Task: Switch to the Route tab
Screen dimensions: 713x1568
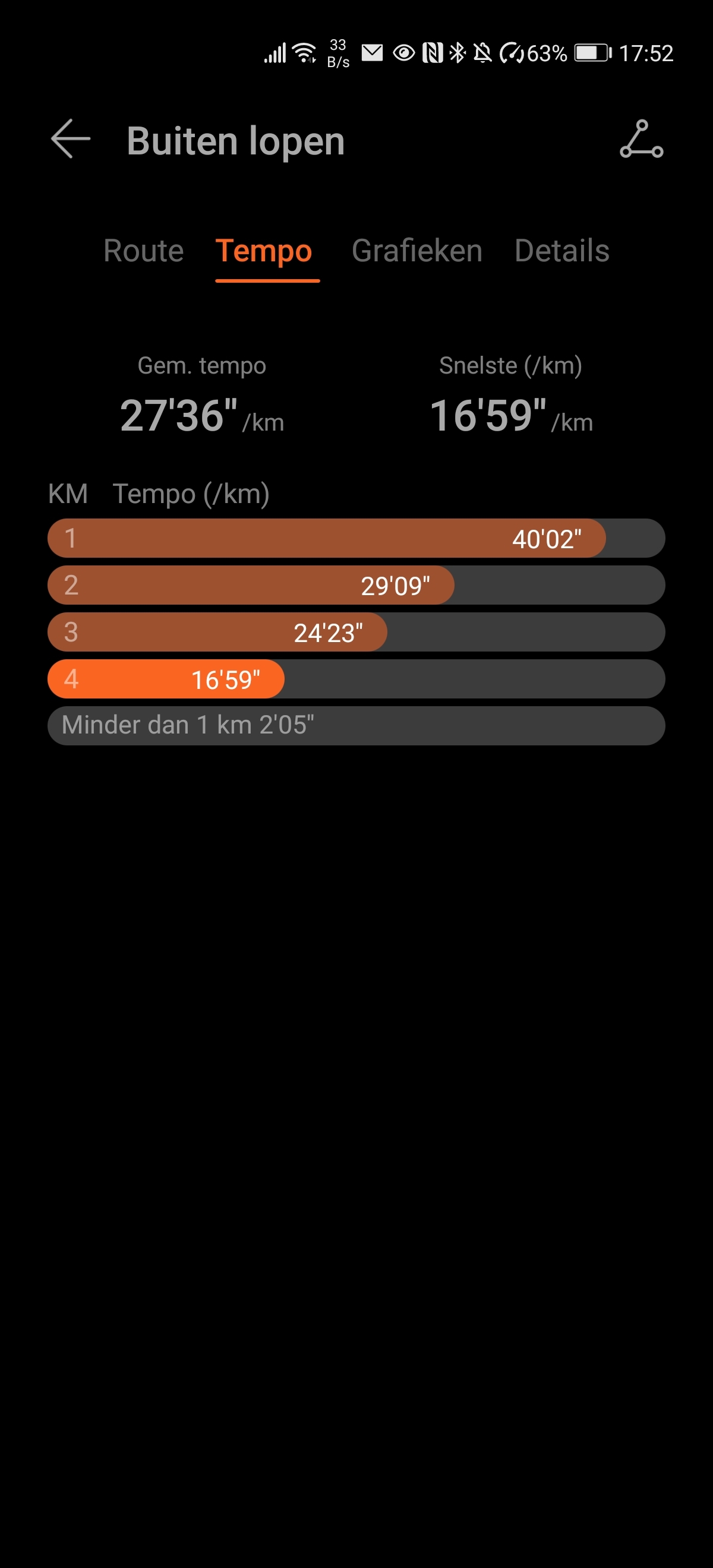Action: [x=144, y=251]
